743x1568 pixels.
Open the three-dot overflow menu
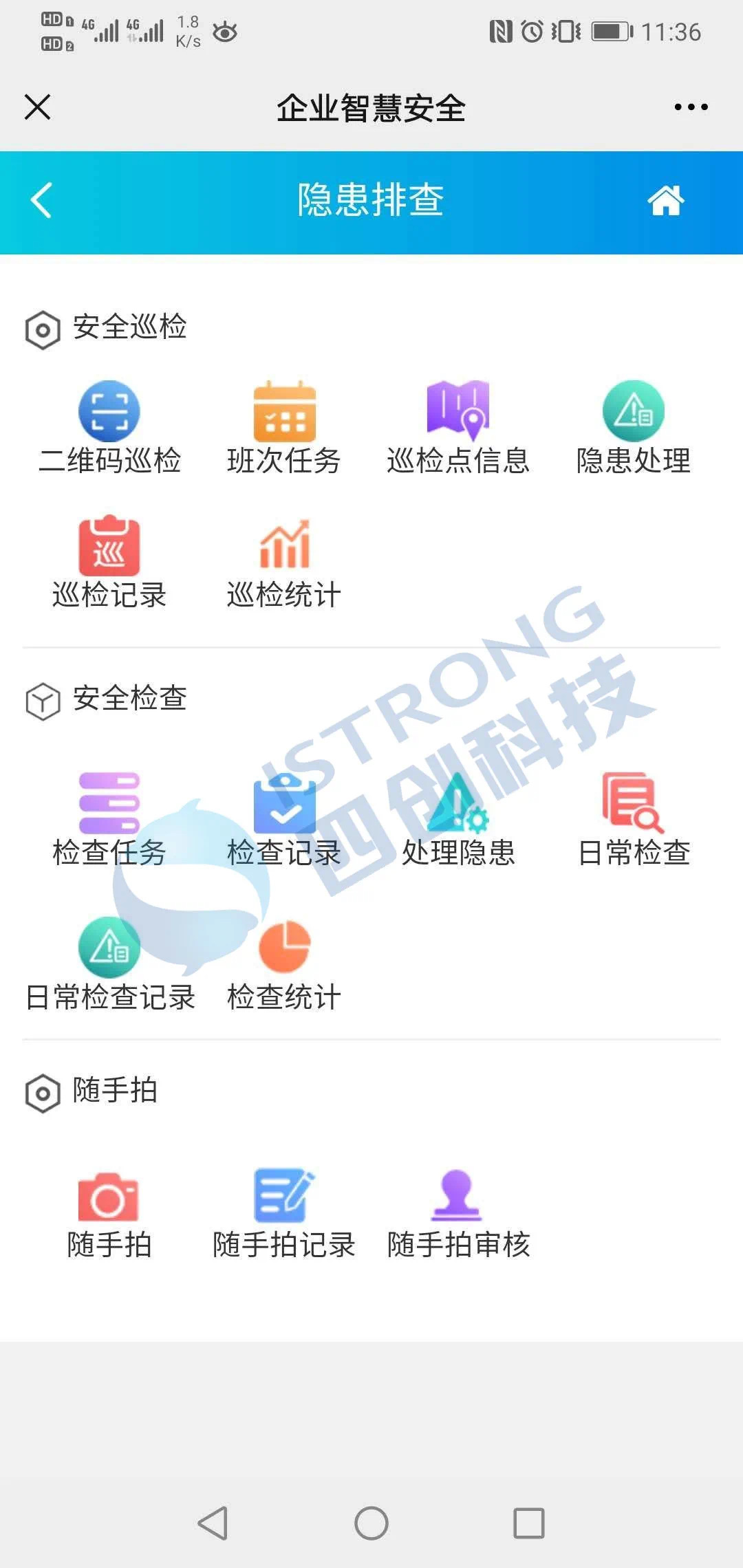[x=691, y=107]
